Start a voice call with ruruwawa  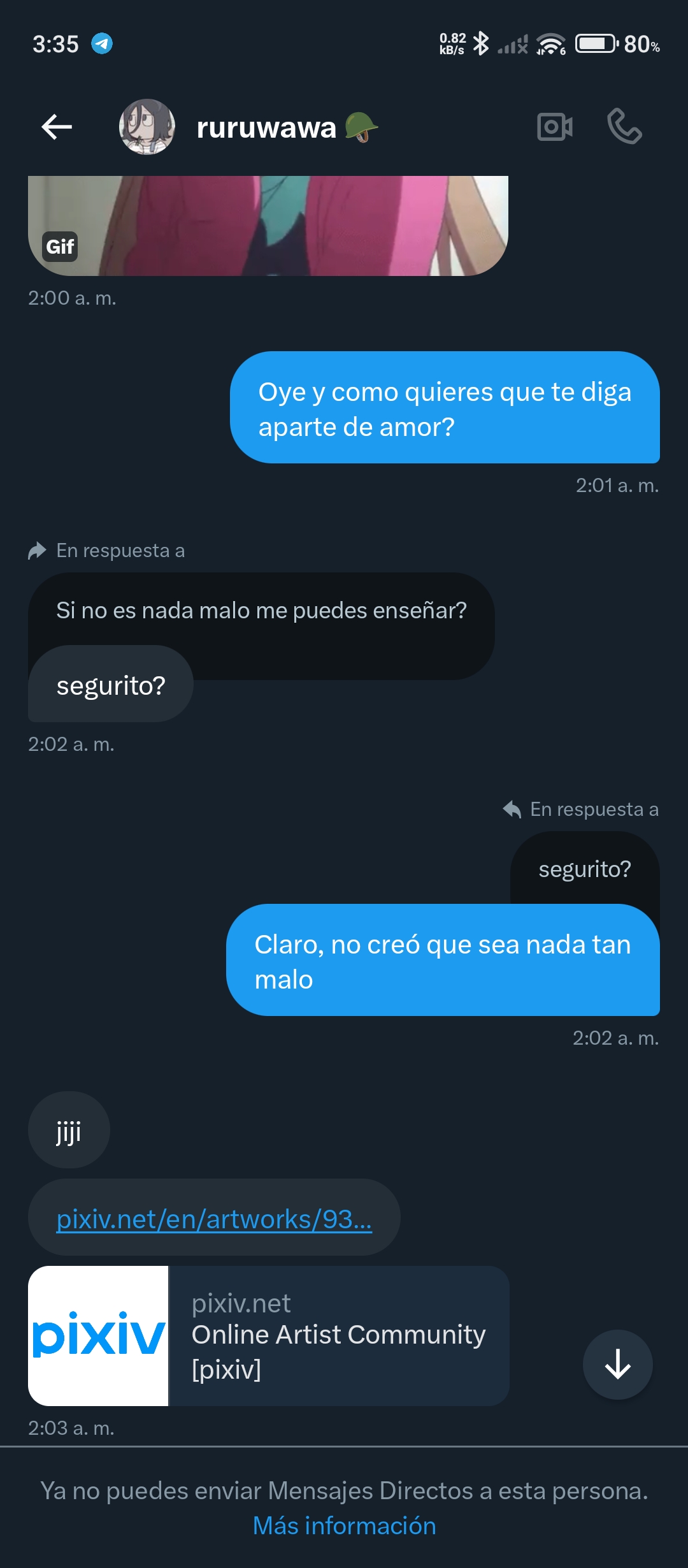pos(624,126)
